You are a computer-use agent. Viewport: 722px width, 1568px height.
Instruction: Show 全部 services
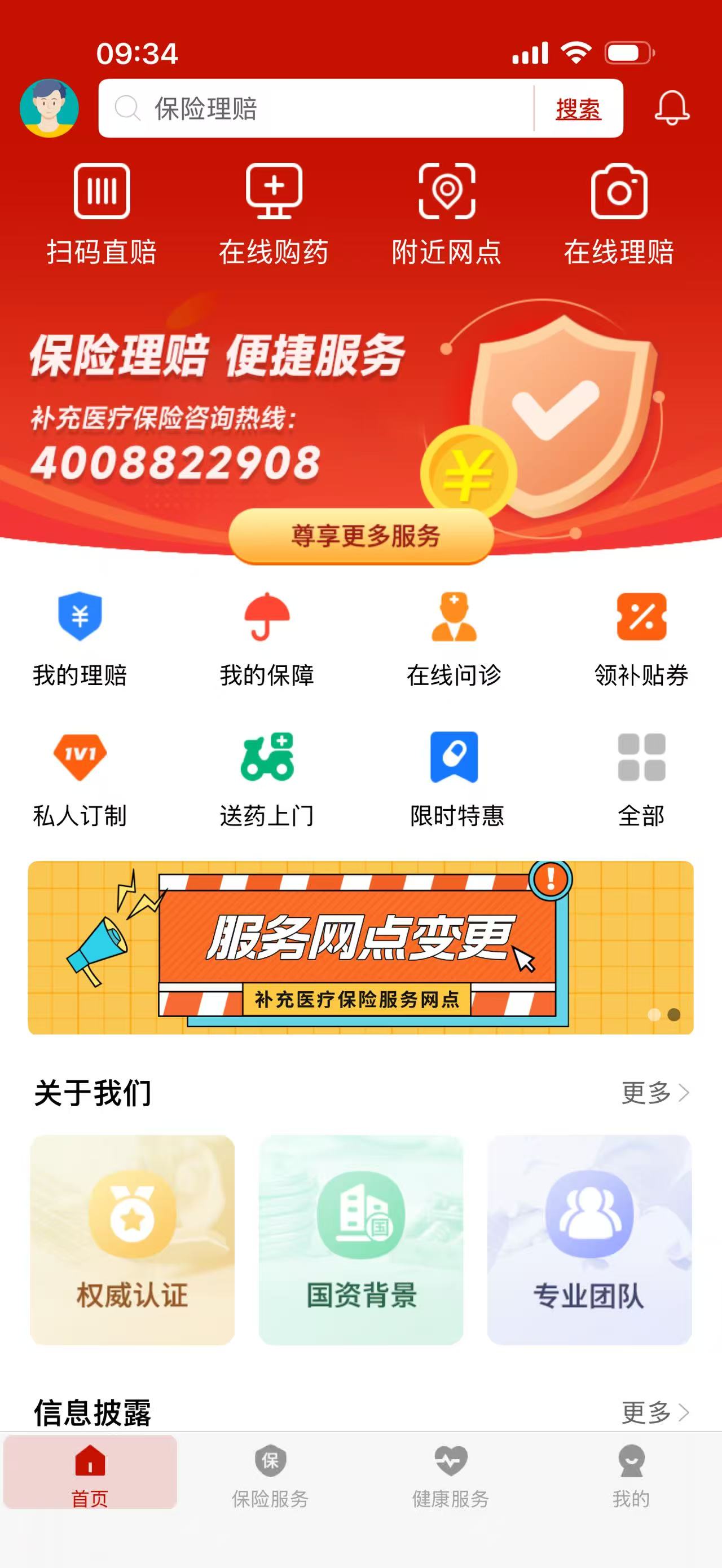641,779
